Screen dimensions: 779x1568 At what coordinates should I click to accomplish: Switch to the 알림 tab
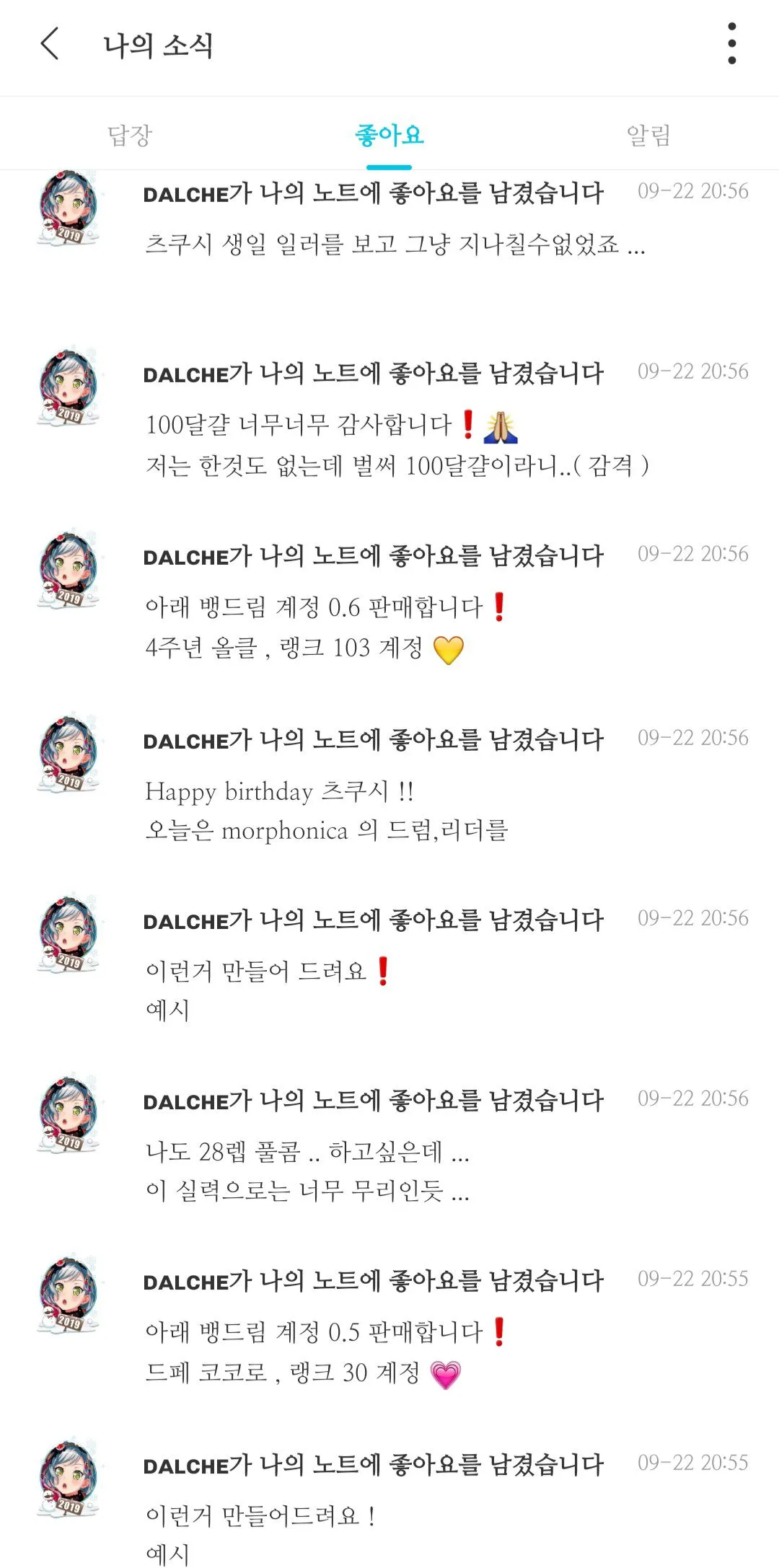pos(648,135)
